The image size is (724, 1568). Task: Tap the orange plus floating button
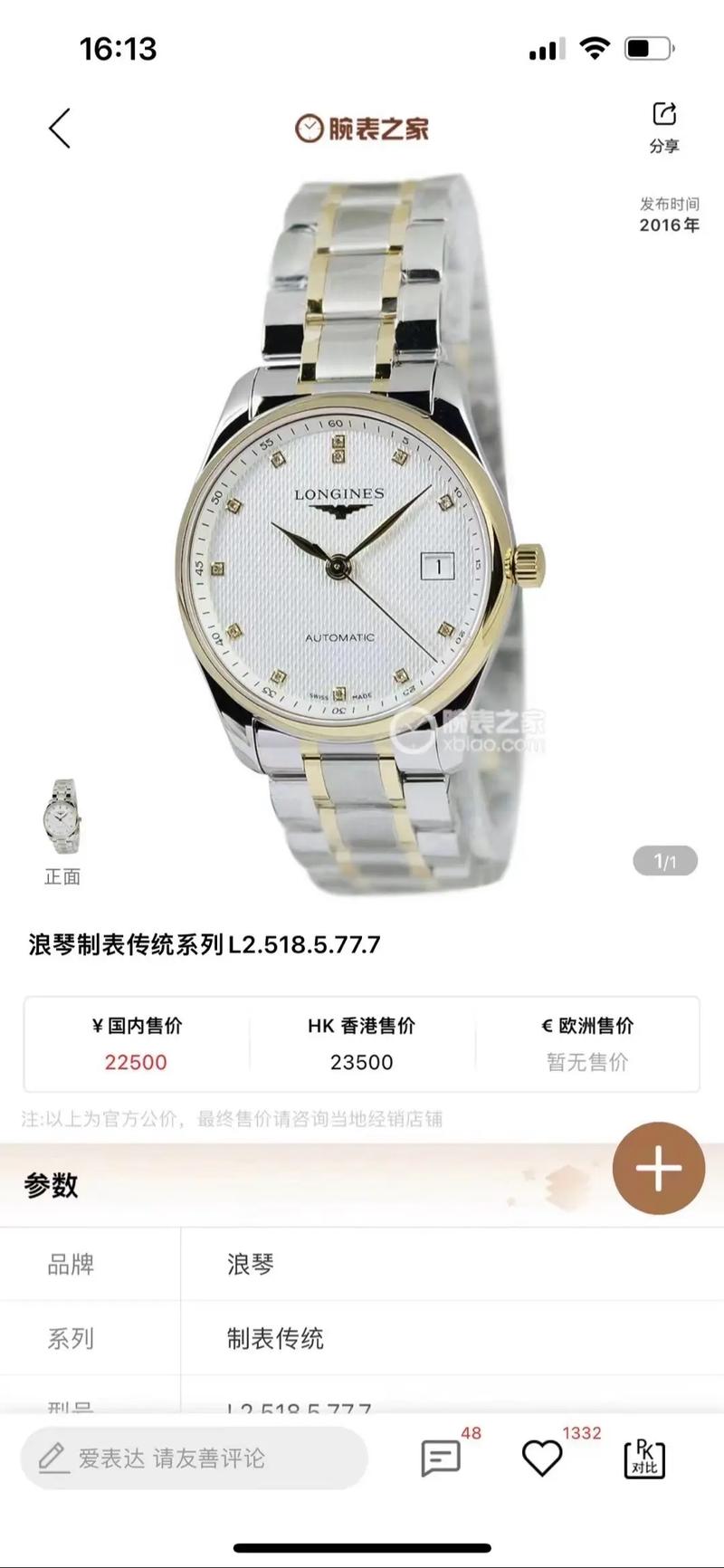point(658,1169)
